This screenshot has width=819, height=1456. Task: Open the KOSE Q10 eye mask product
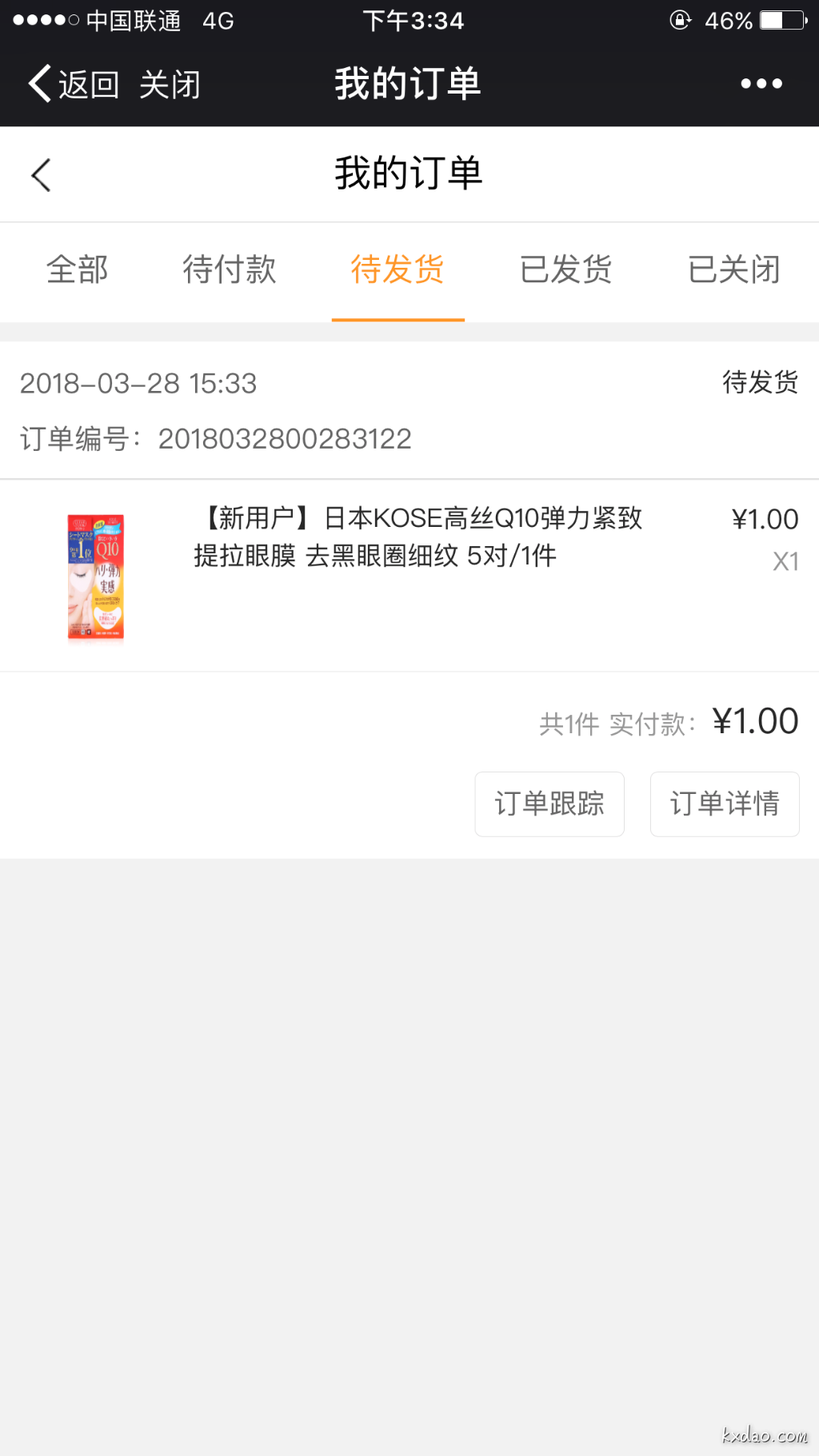[417, 537]
